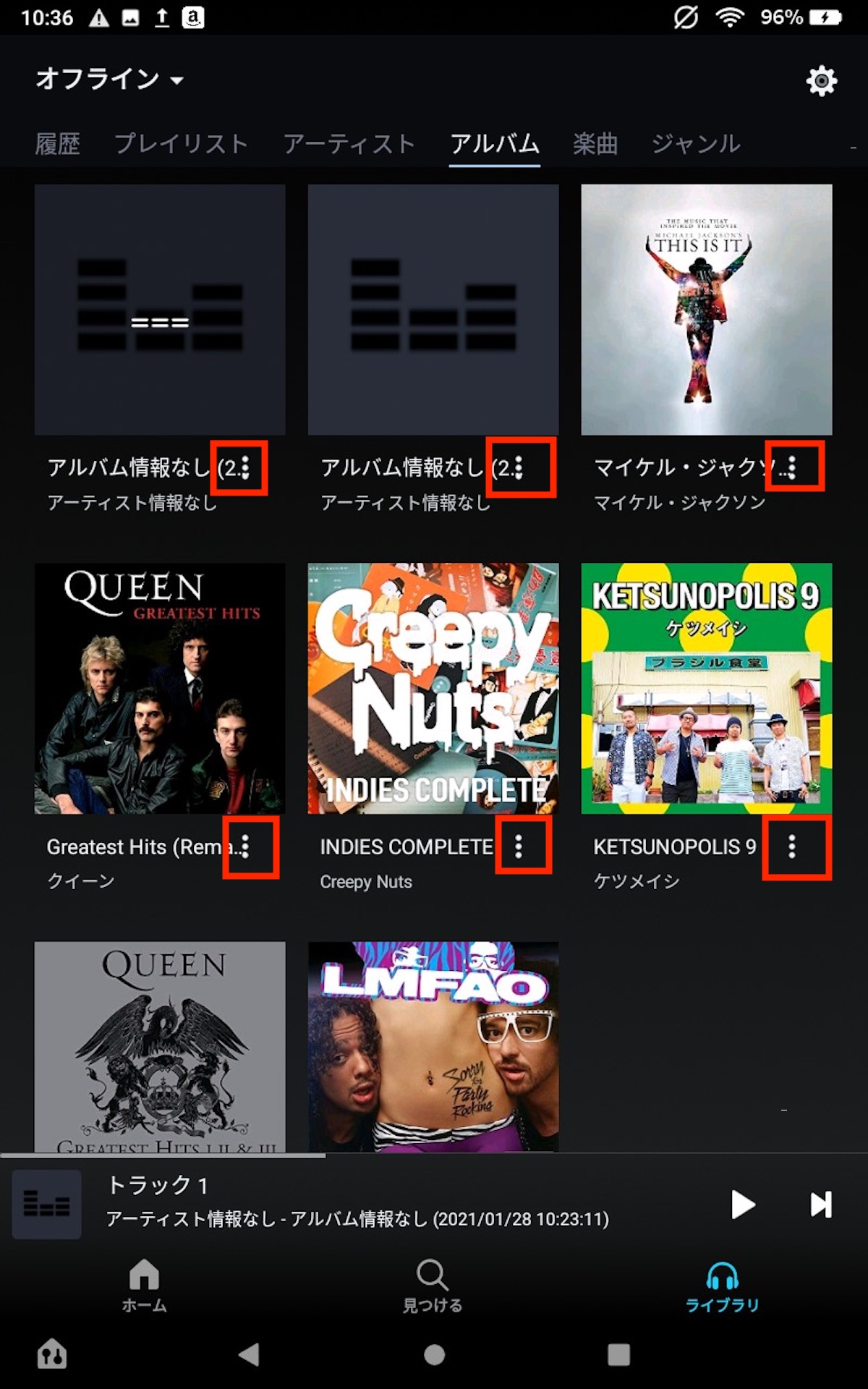Open the Michael Jackson This Is It album

coord(706,310)
